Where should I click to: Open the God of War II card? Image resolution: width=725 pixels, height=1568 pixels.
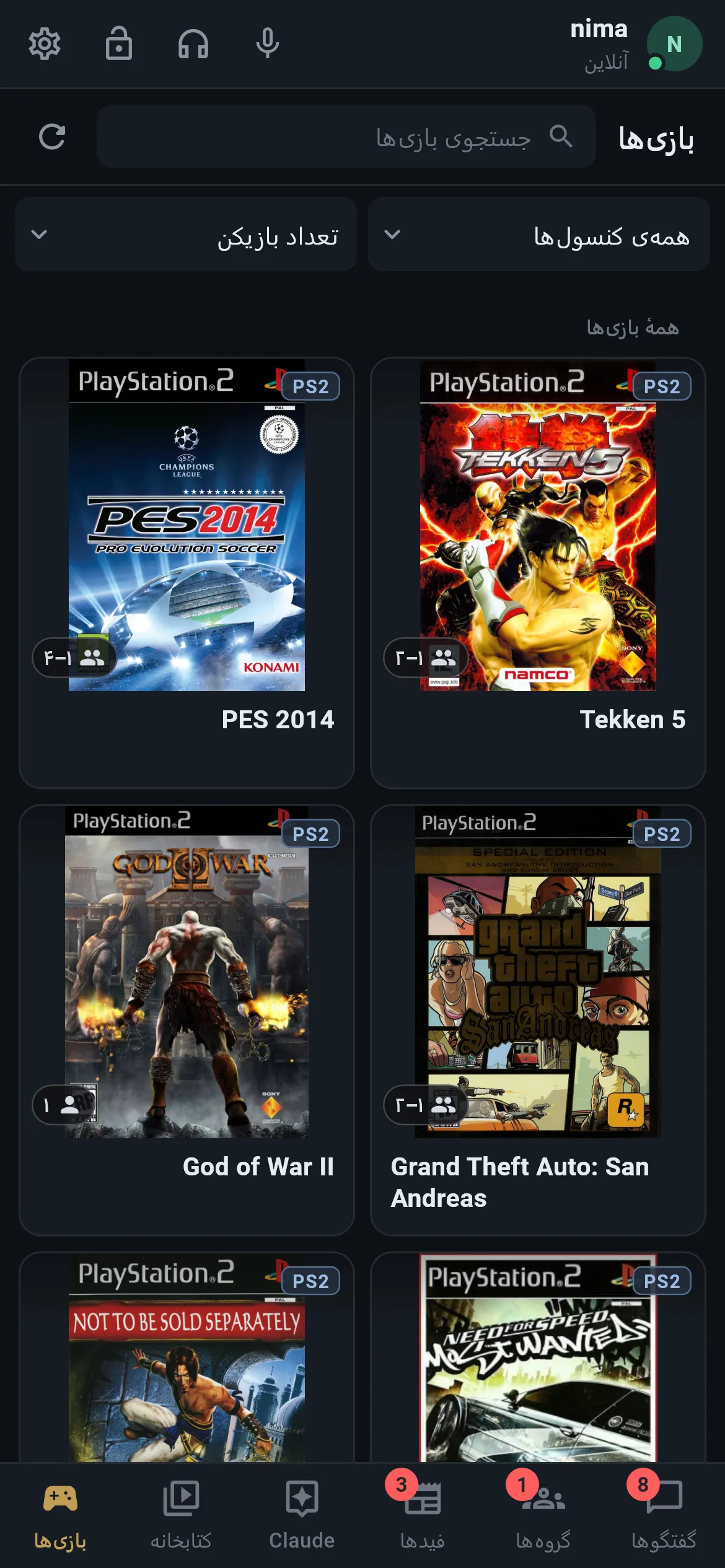(x=187, y=1020)
